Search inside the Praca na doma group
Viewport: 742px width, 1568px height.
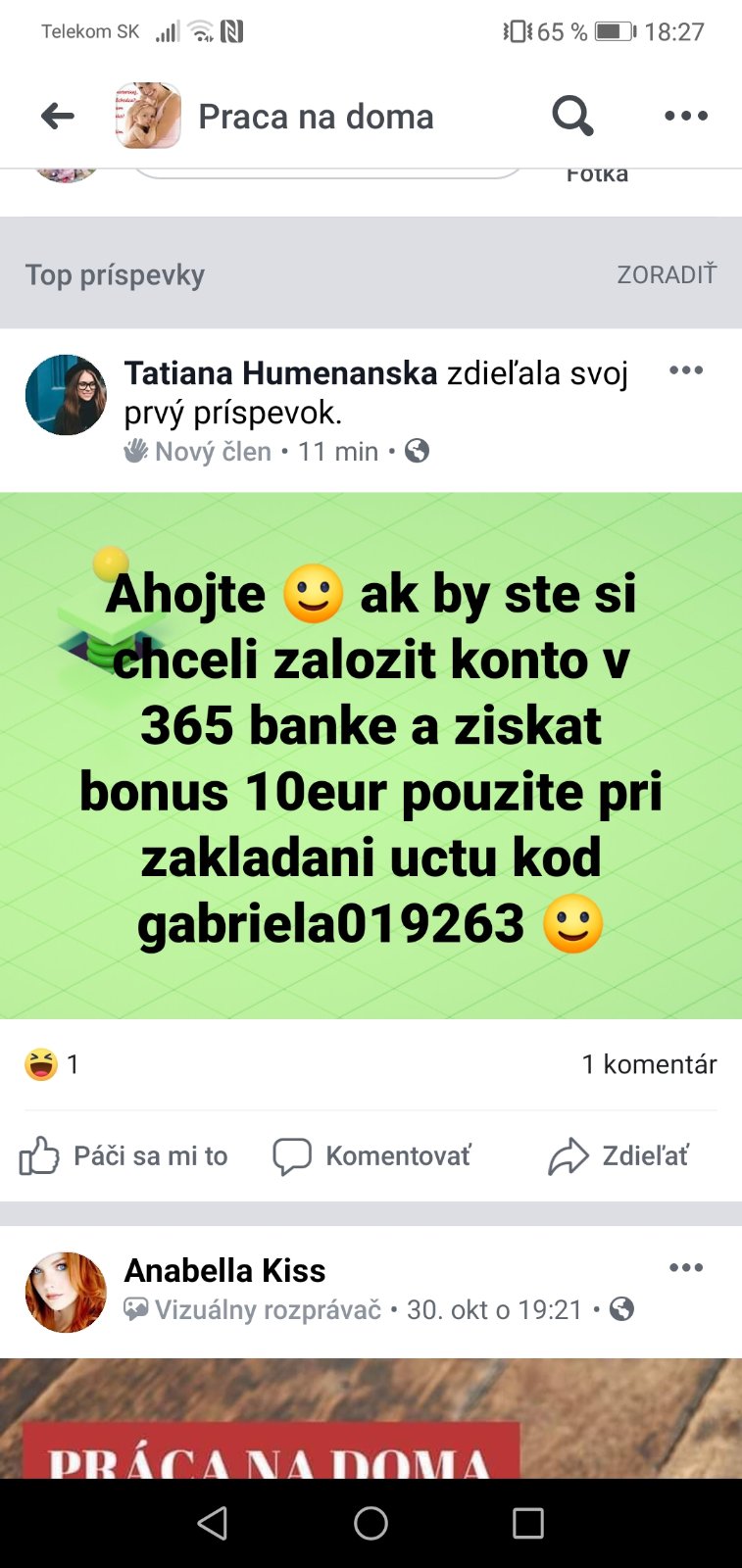(572, 117)
